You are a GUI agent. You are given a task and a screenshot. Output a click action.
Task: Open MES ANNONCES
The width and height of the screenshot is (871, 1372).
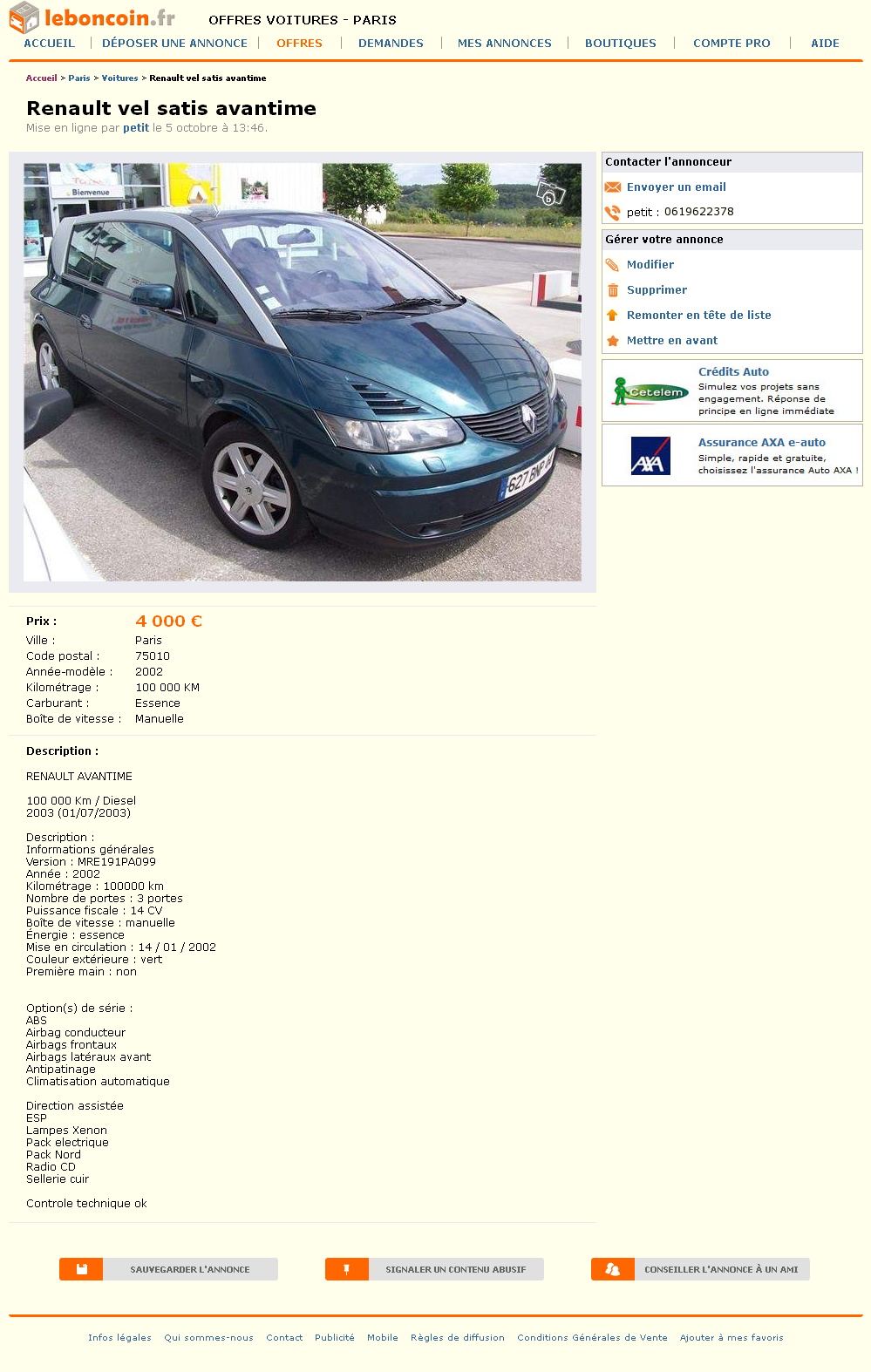tap(504, 43)
